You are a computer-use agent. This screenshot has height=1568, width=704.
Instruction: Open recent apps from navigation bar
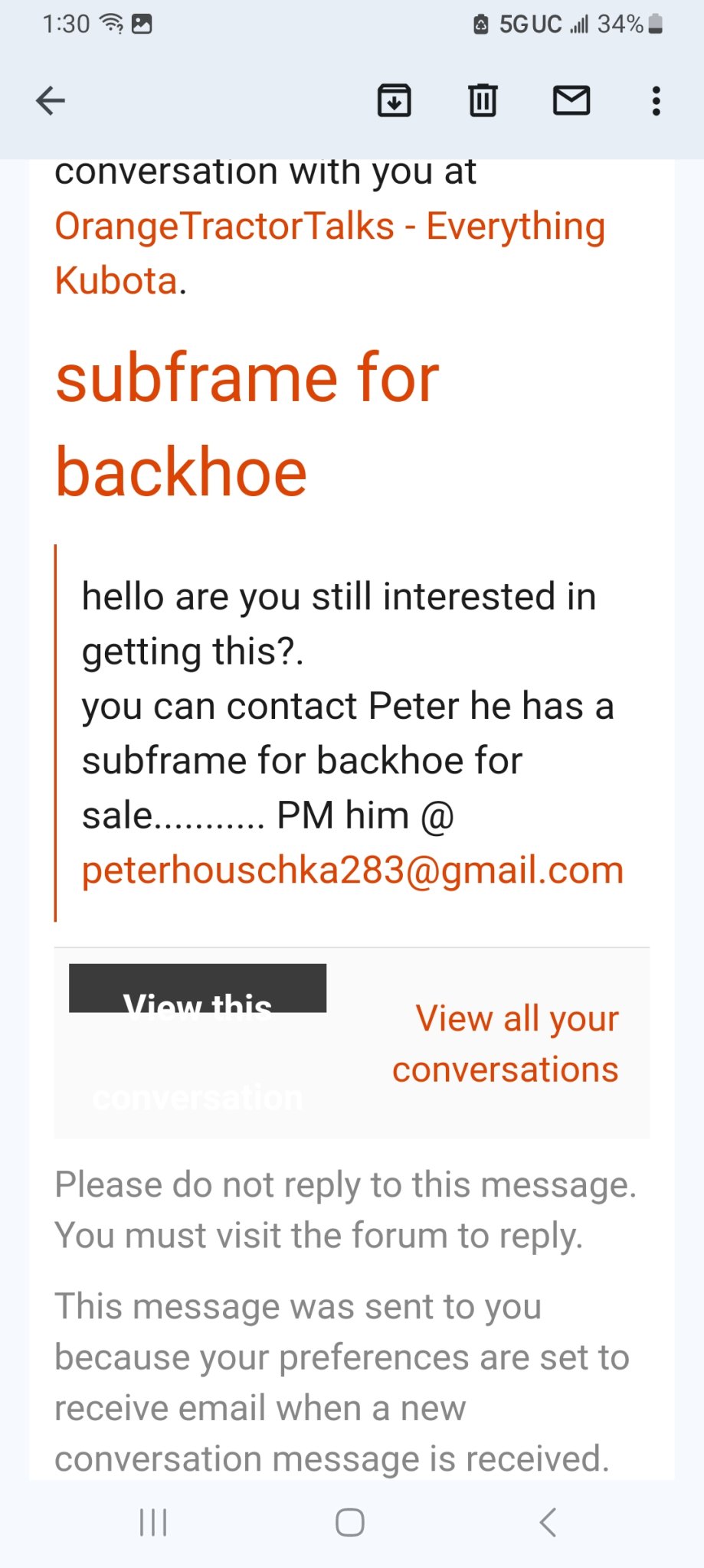click(x=153, y=1522)
